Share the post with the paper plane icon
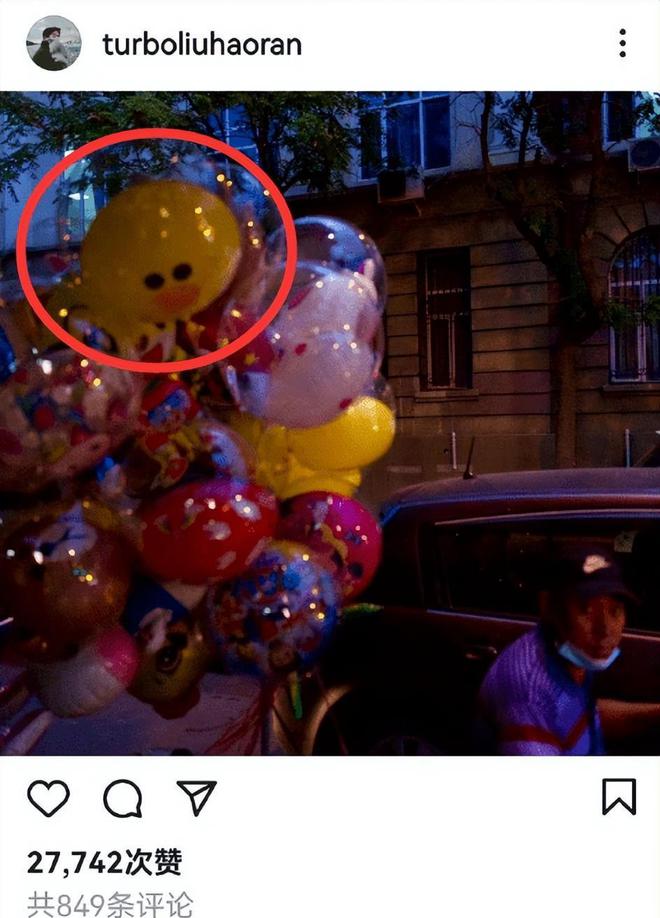This screenshot has width=660, height=918. [196, 797]
